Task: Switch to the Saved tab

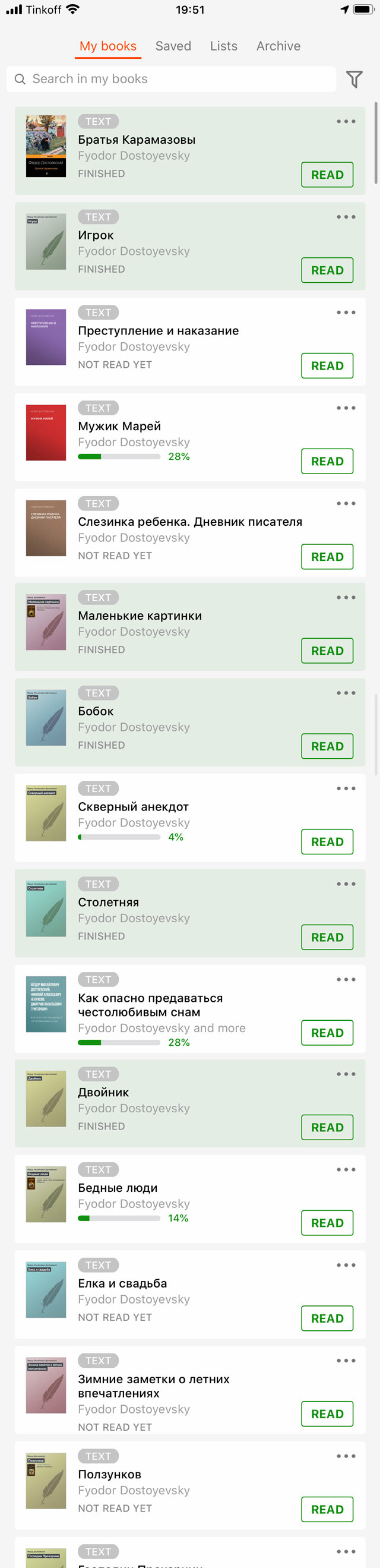Action: click(173, 46)
